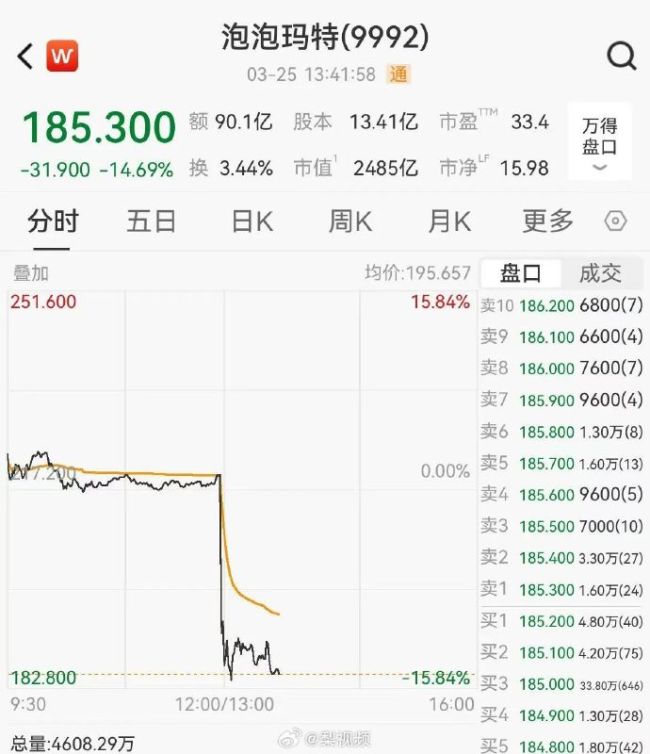Open the 更多 chart options

548,220
